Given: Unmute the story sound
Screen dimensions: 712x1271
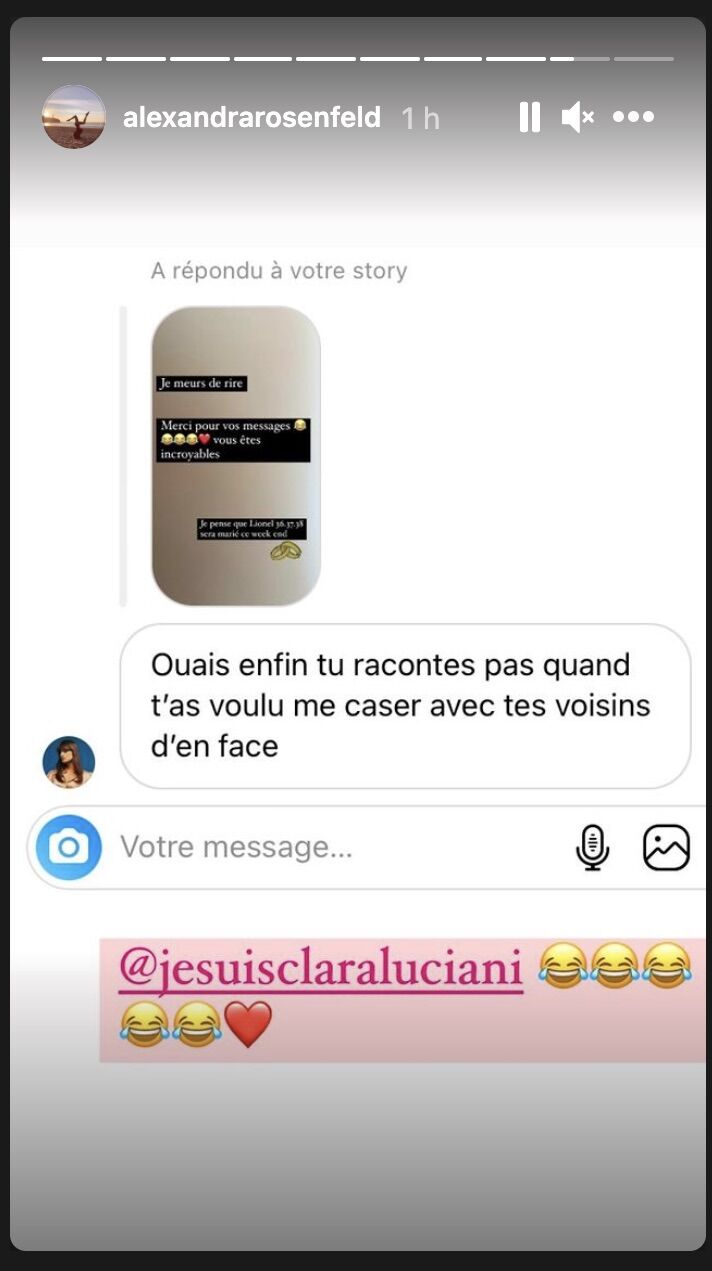Looking at the screenshot, I should click(x=577, y=117).
